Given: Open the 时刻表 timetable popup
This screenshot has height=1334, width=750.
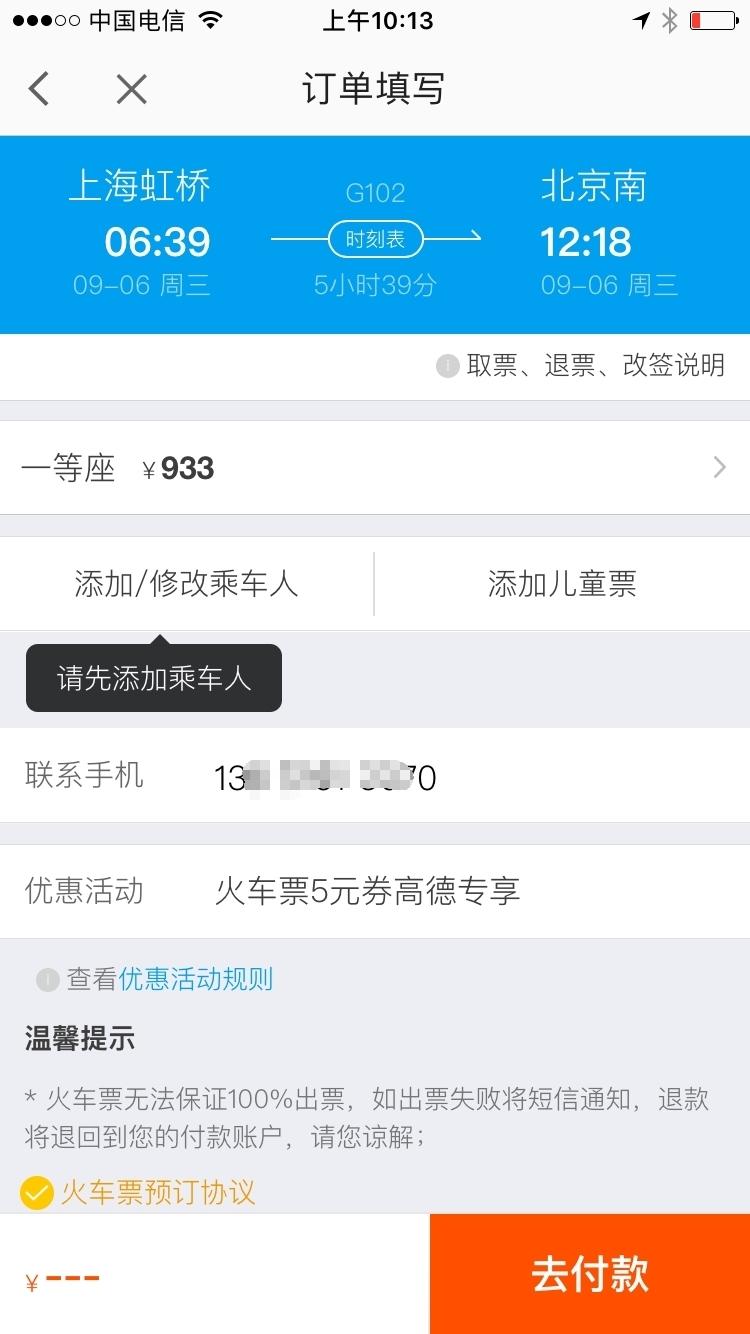Looking at the screenshot, I should coord(374,239).
